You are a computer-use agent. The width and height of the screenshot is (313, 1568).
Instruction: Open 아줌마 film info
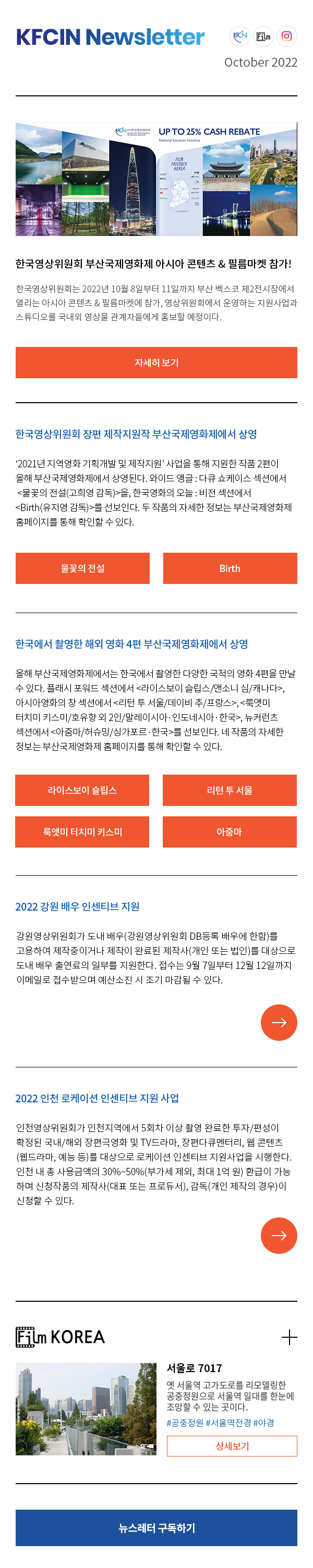pyautogui.click(x=230, y=832)
